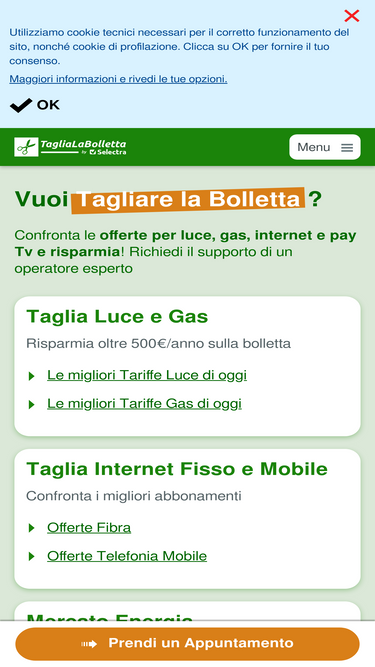Open the Menu button
The height and width of the screenshot is (667, 375).
click(x=325, y=147)
